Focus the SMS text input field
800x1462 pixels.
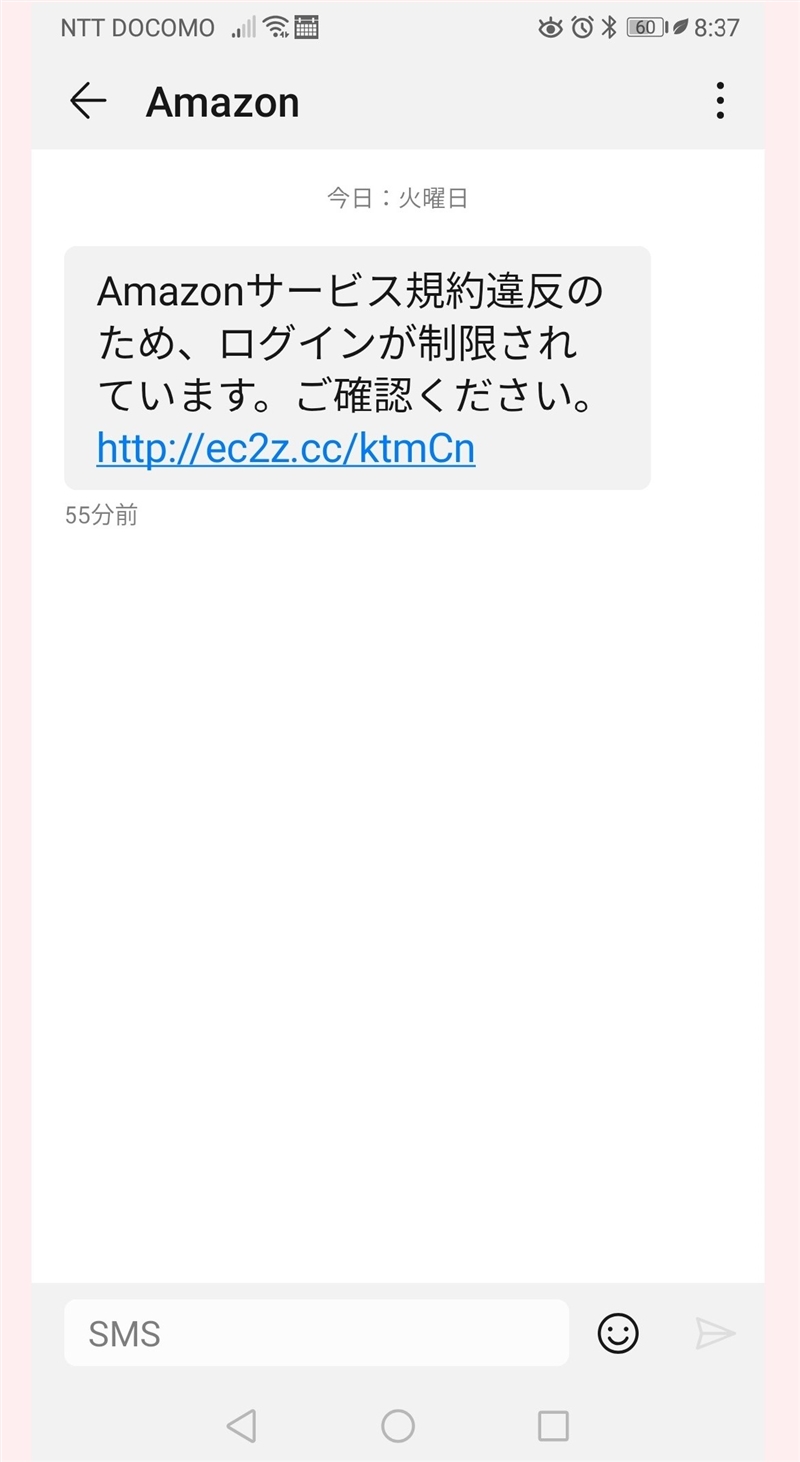tap(316, 1333)
